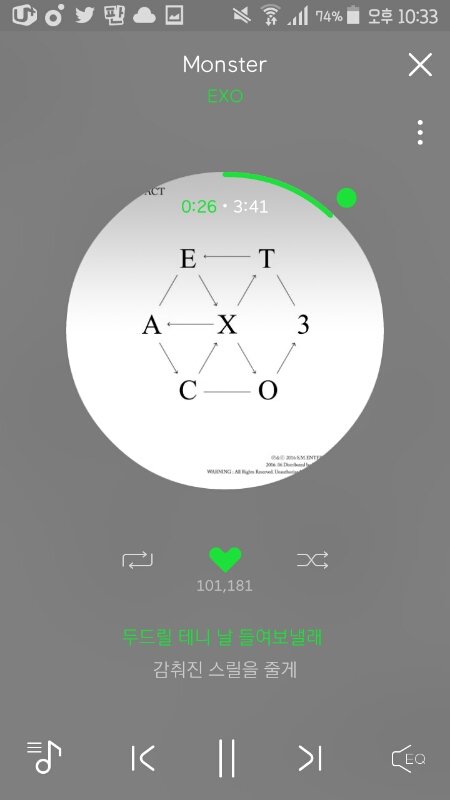450x800 pixels.
Task: Tap the circular album art
Action: pos(225,331)
